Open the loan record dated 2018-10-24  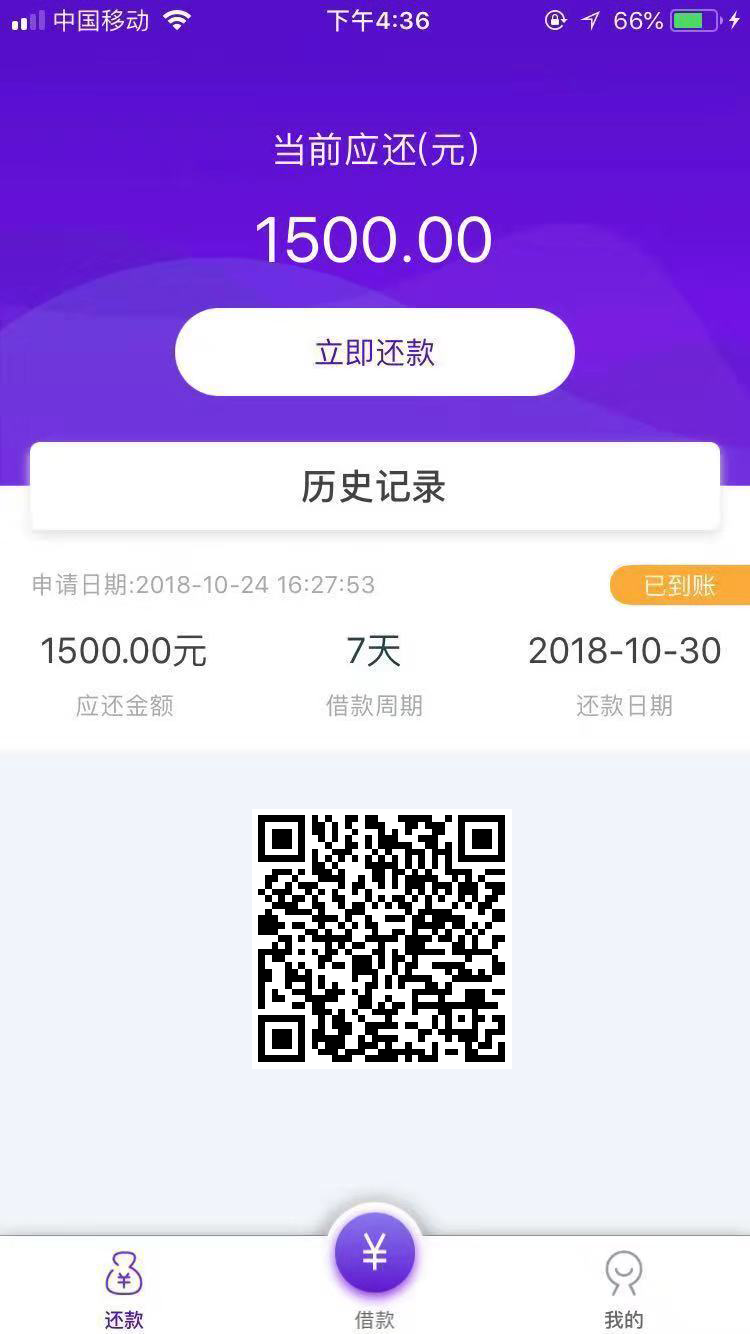(x=374, y=652)
